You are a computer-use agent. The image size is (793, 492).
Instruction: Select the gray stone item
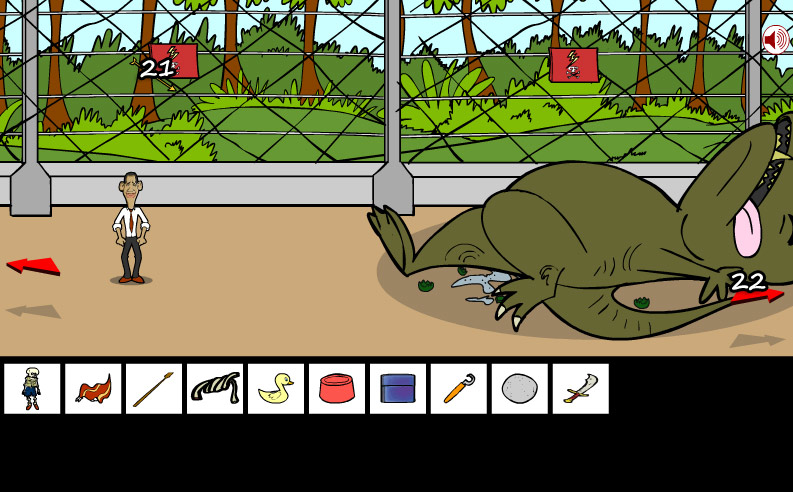click(520, 388)
